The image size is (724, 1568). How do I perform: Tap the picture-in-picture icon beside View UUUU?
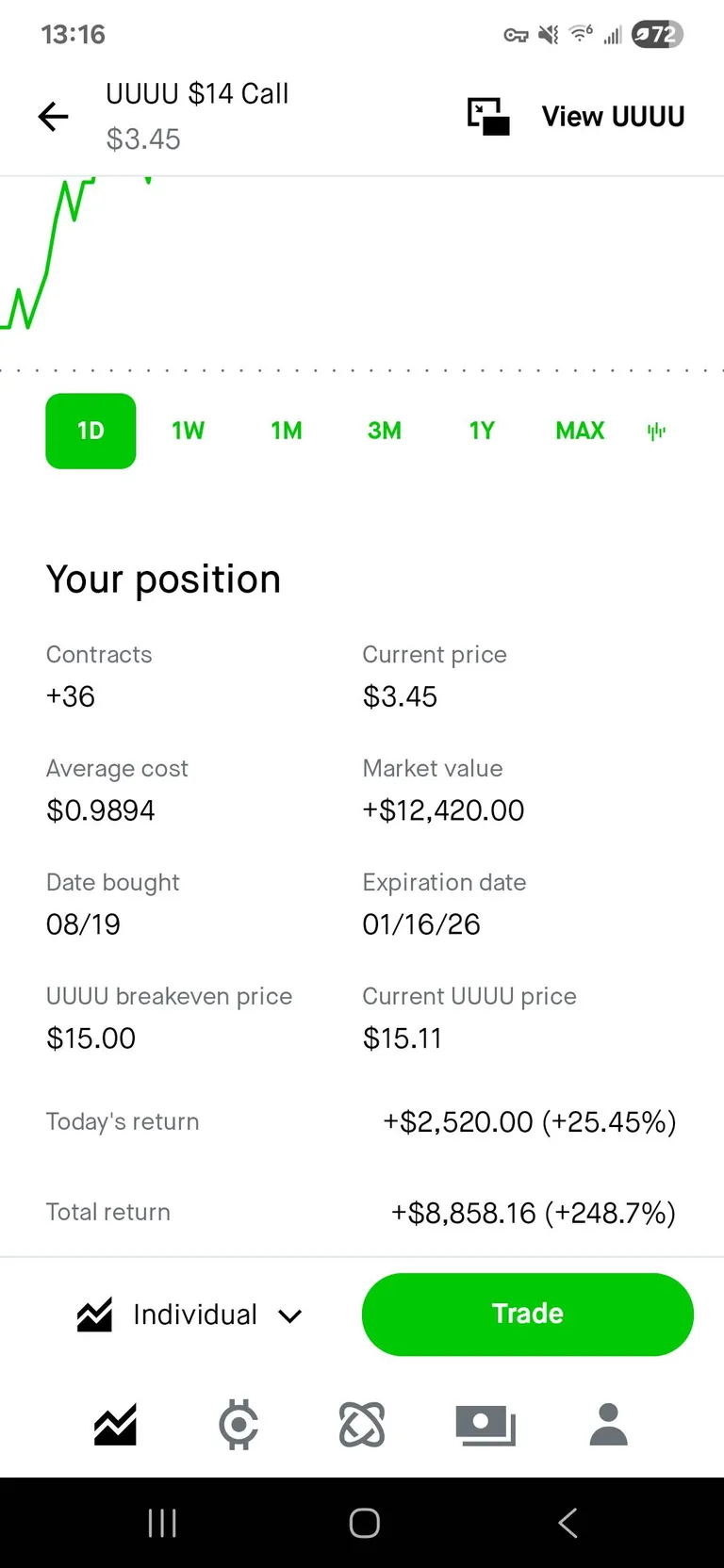point(488,115)
